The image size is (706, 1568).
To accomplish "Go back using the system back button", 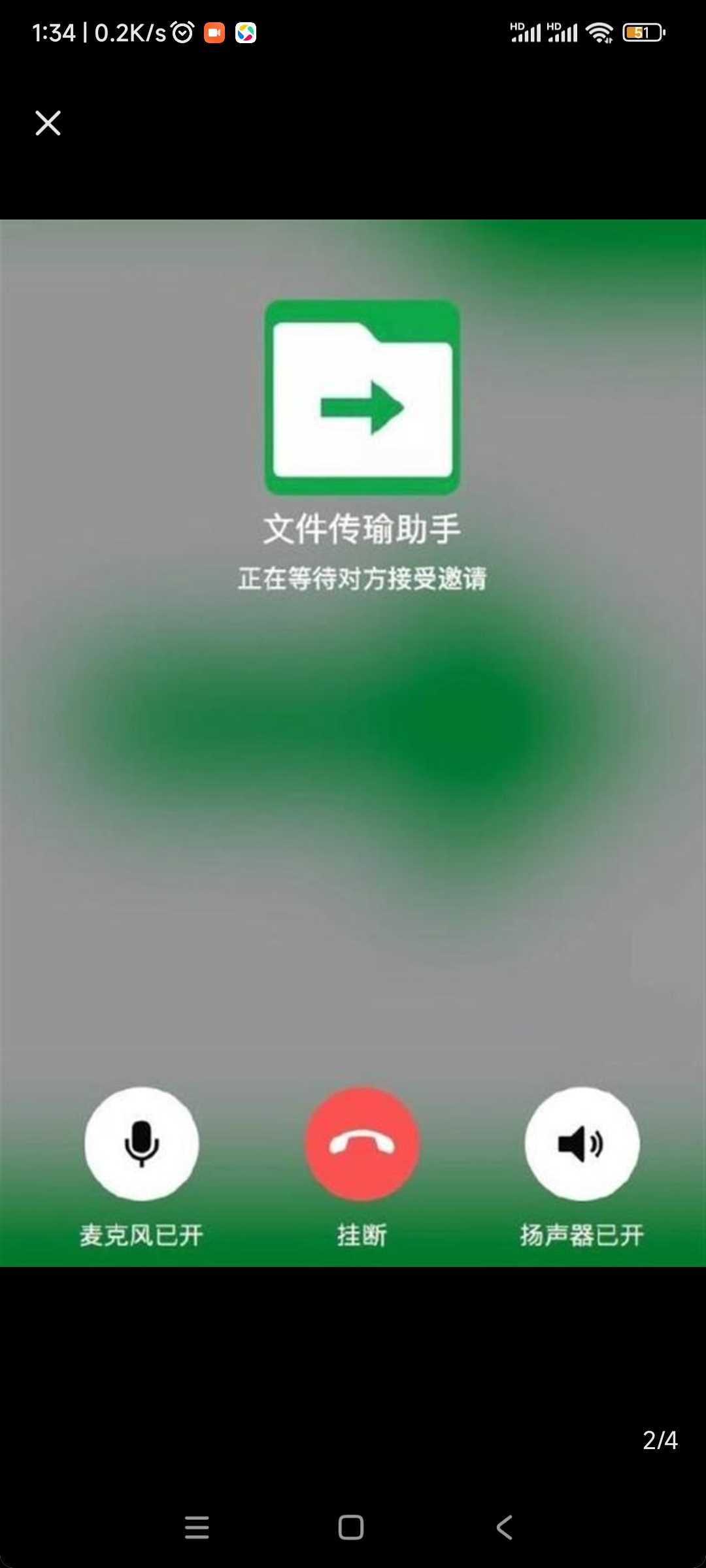I will pyautogui.click(x=504, y=1527).
